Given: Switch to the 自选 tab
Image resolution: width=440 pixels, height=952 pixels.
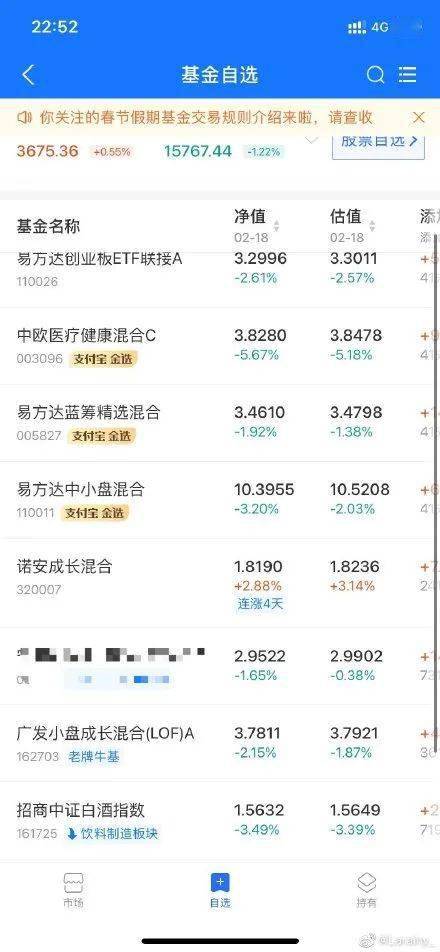Looking at the screenshot, I should click(220, 891).
